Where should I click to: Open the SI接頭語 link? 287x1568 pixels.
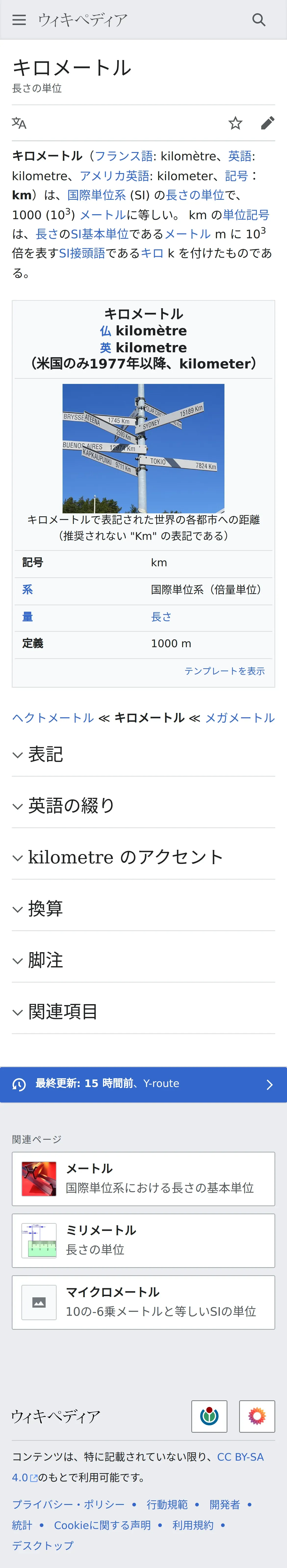82,253
